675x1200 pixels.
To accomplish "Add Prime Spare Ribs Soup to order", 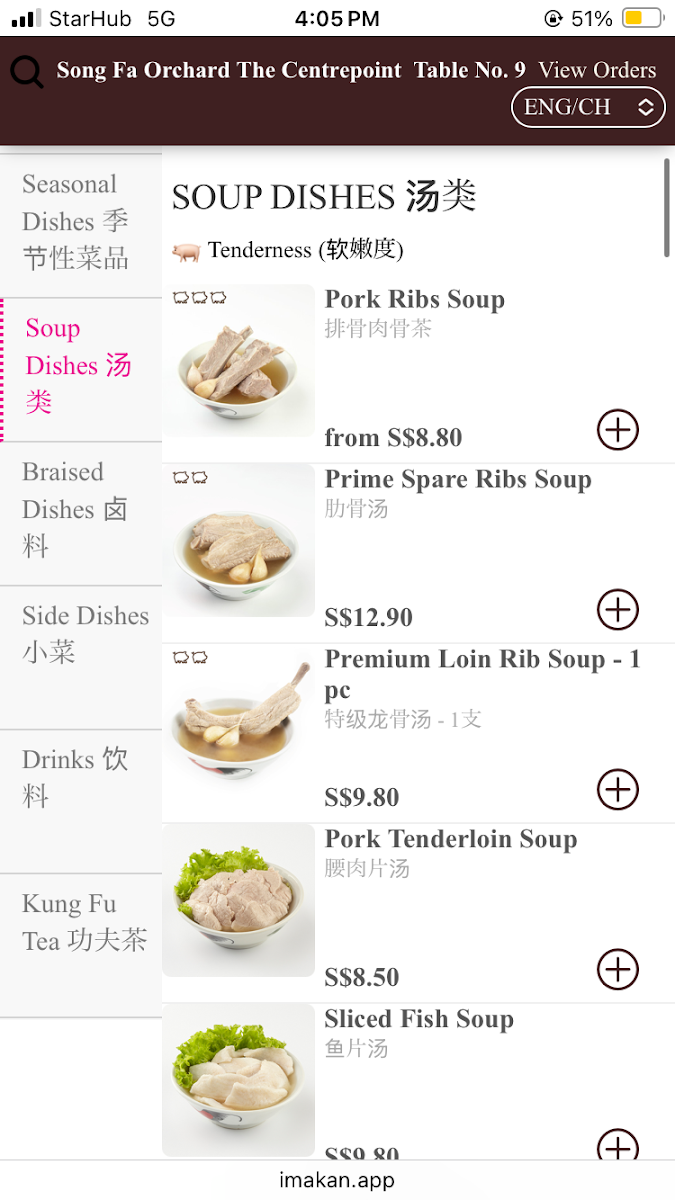I will 618,610.
